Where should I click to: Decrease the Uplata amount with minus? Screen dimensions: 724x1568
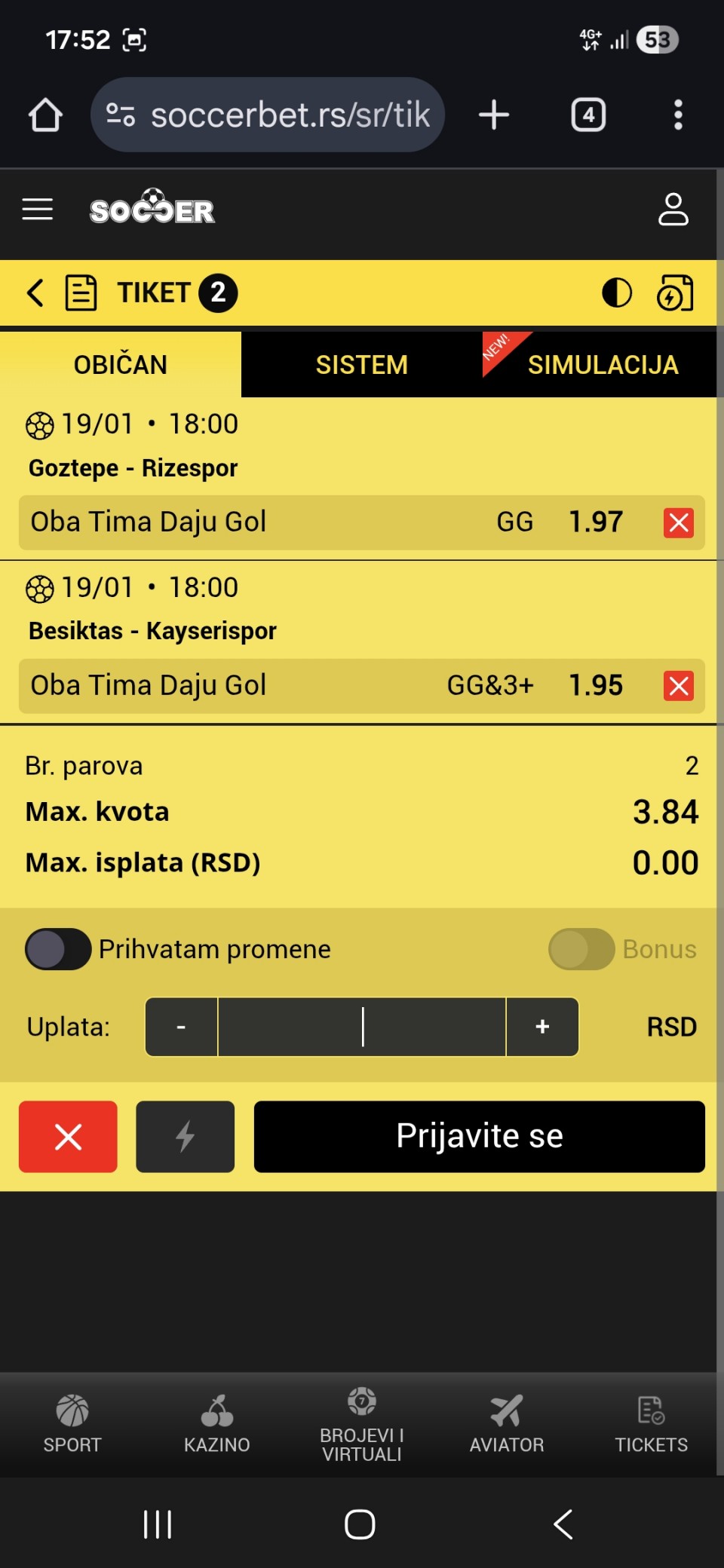181,1027
